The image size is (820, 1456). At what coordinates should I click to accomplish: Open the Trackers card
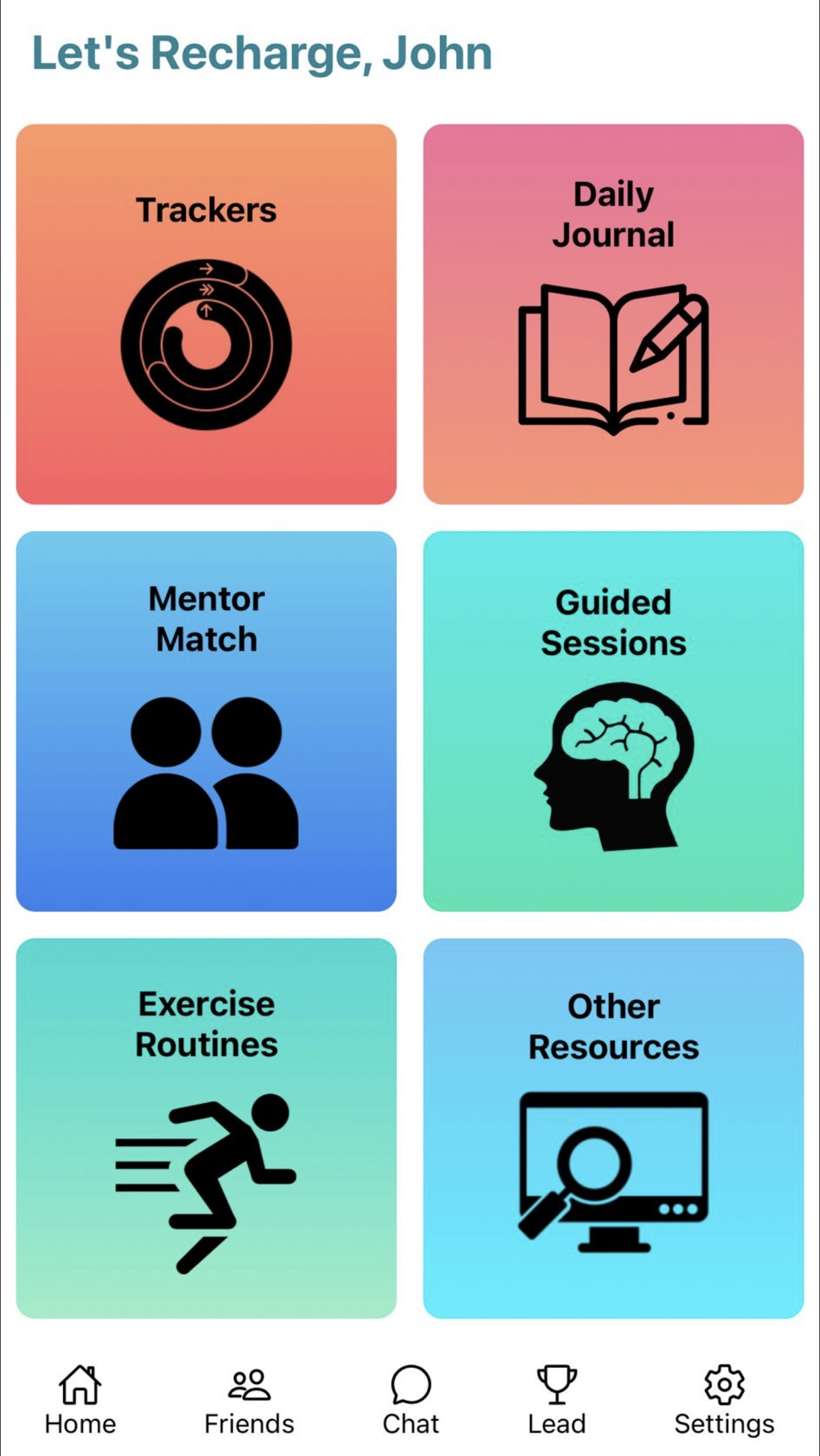(206, 314)
